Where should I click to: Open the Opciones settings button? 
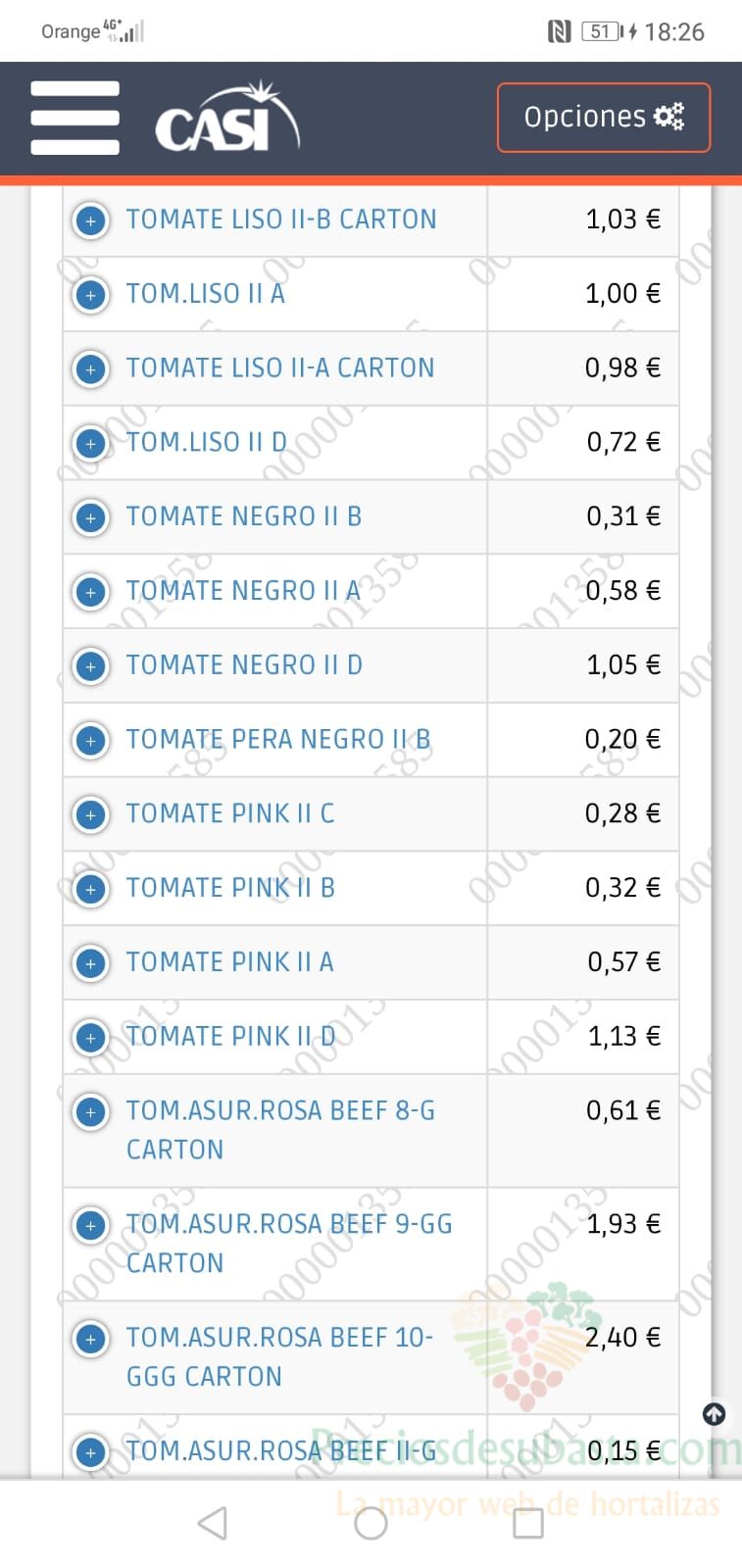click(x=603, y=118)
